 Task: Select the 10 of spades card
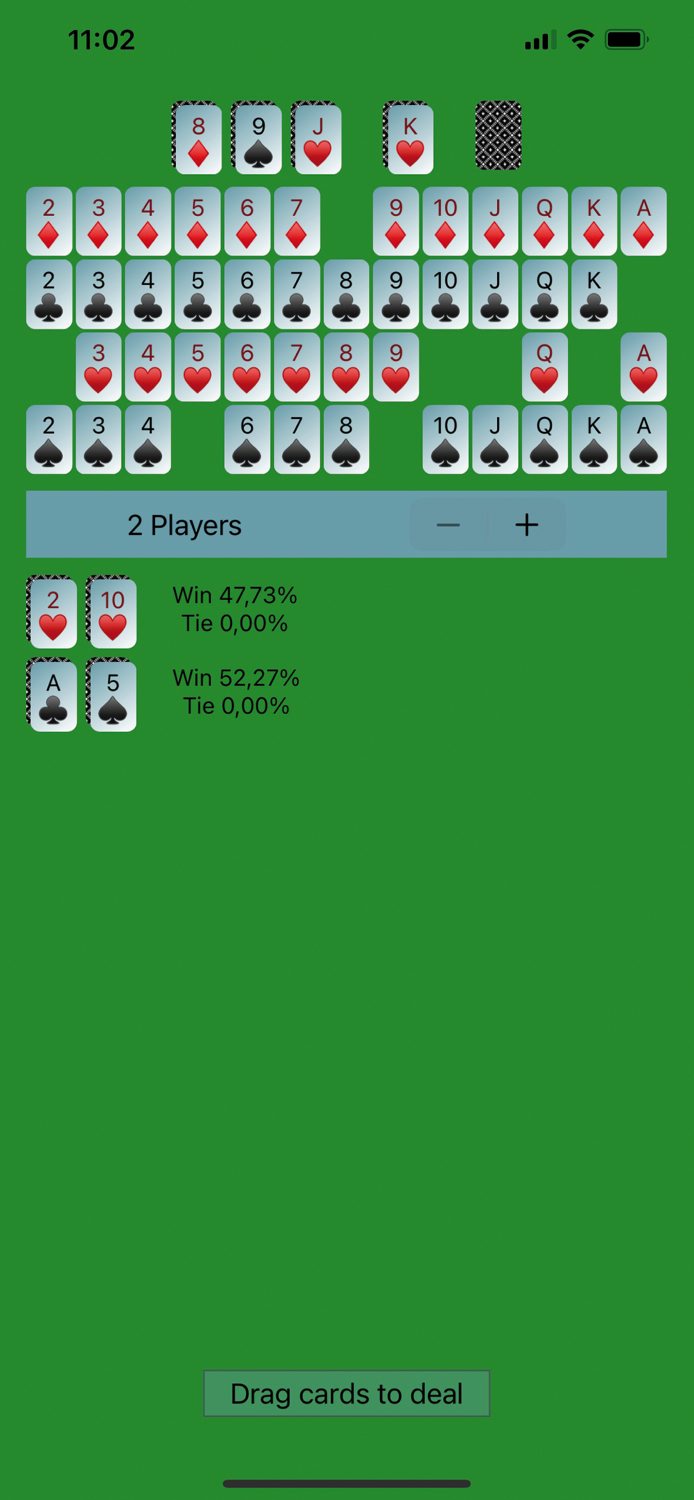pos(445,439)
